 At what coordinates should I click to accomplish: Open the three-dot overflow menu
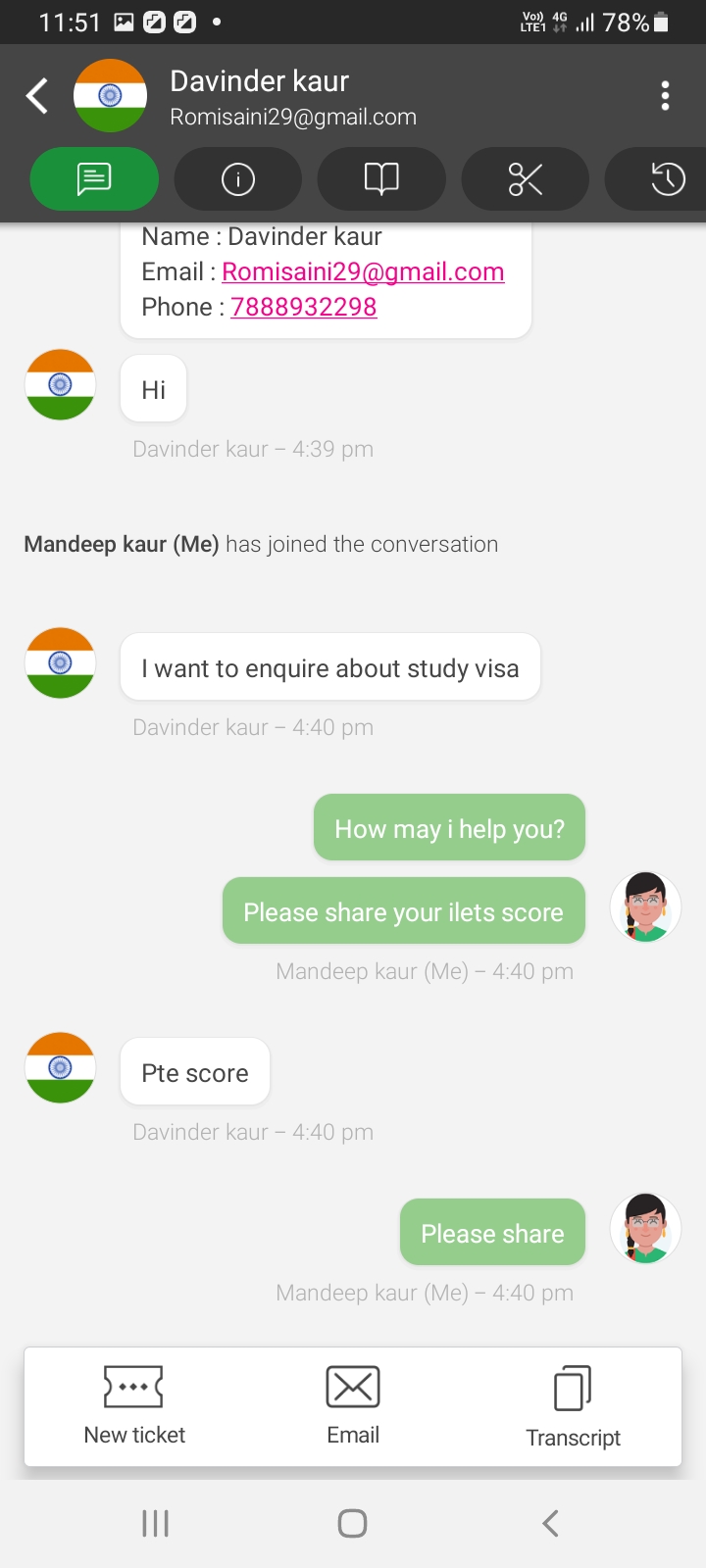tap(665, 95)
